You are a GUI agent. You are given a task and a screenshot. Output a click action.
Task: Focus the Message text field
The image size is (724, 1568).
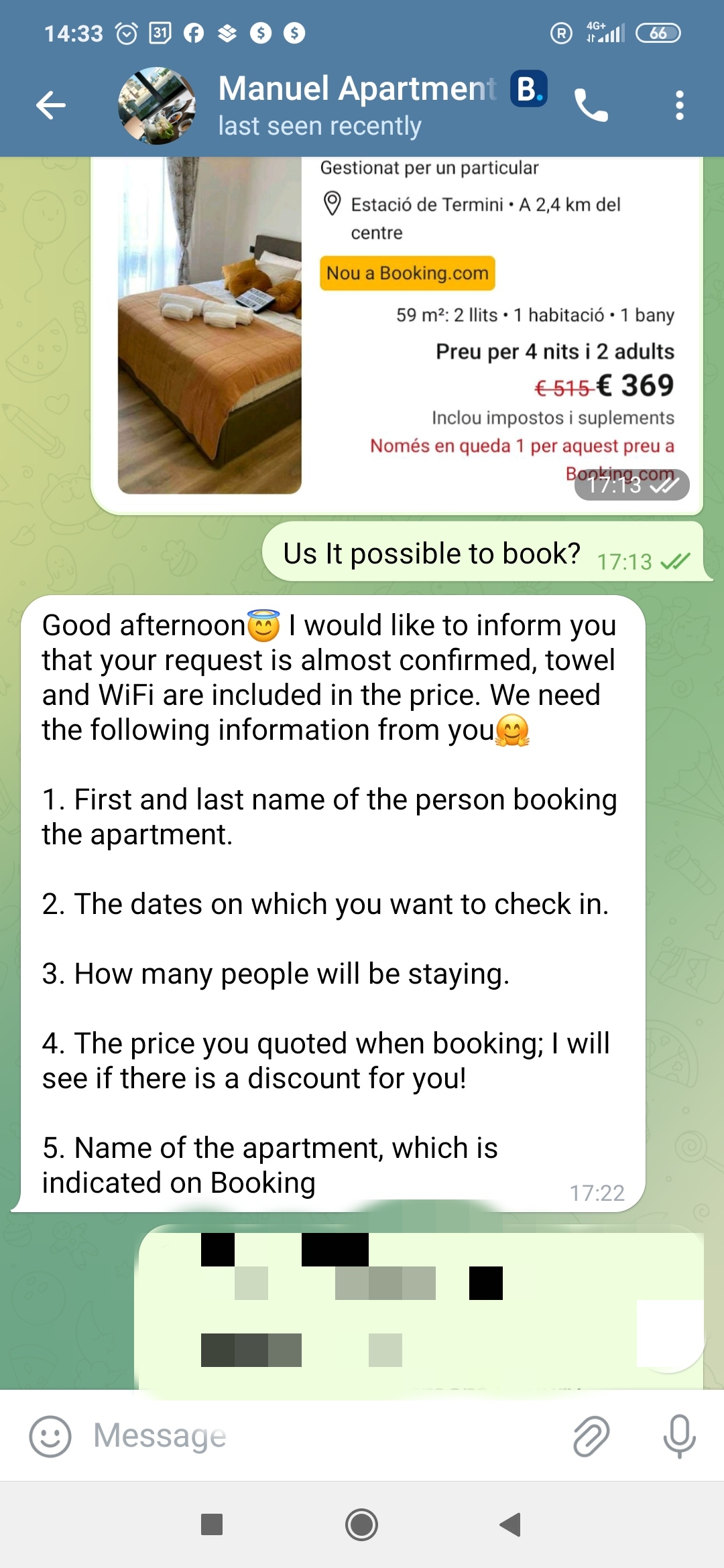click(322, 1436)
